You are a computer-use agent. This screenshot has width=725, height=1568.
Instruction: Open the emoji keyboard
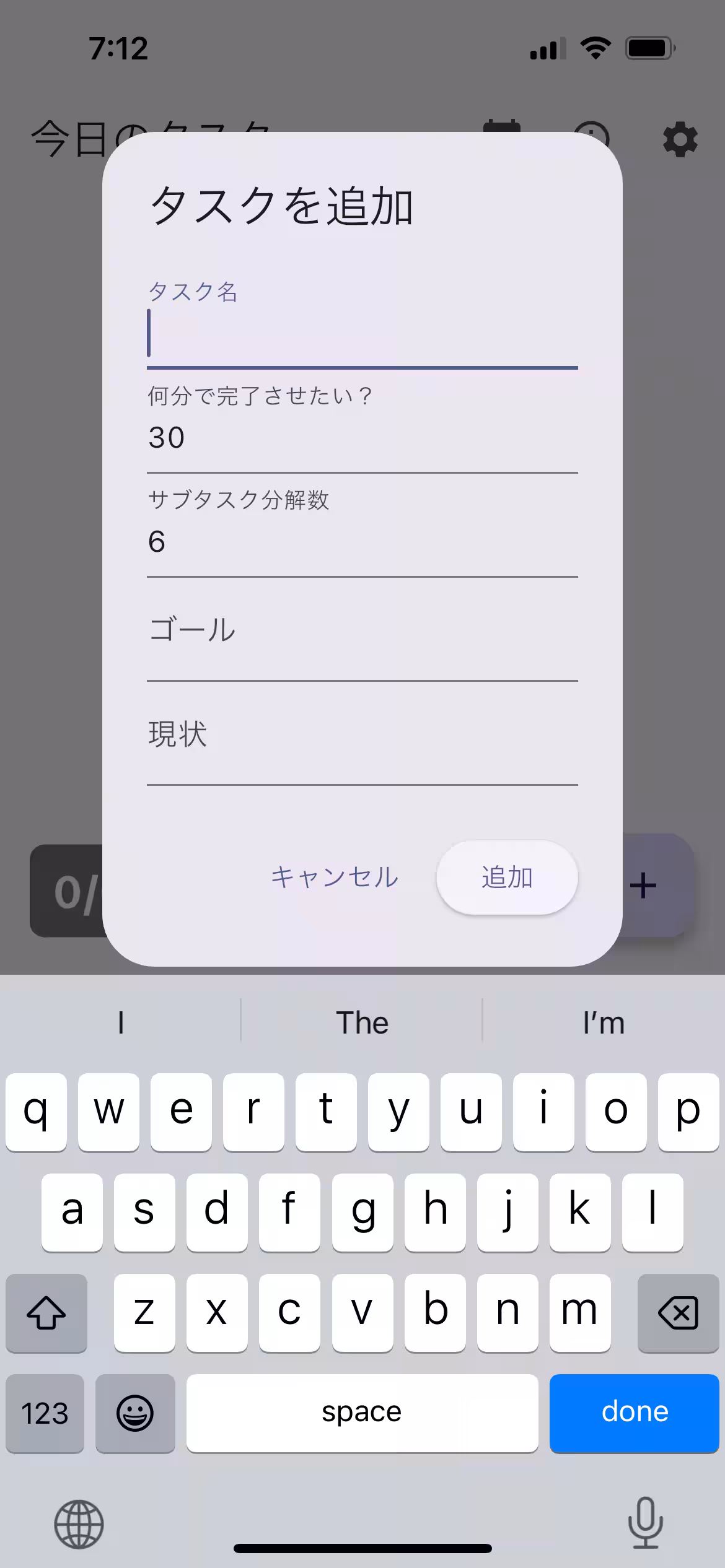[135, 1413]
